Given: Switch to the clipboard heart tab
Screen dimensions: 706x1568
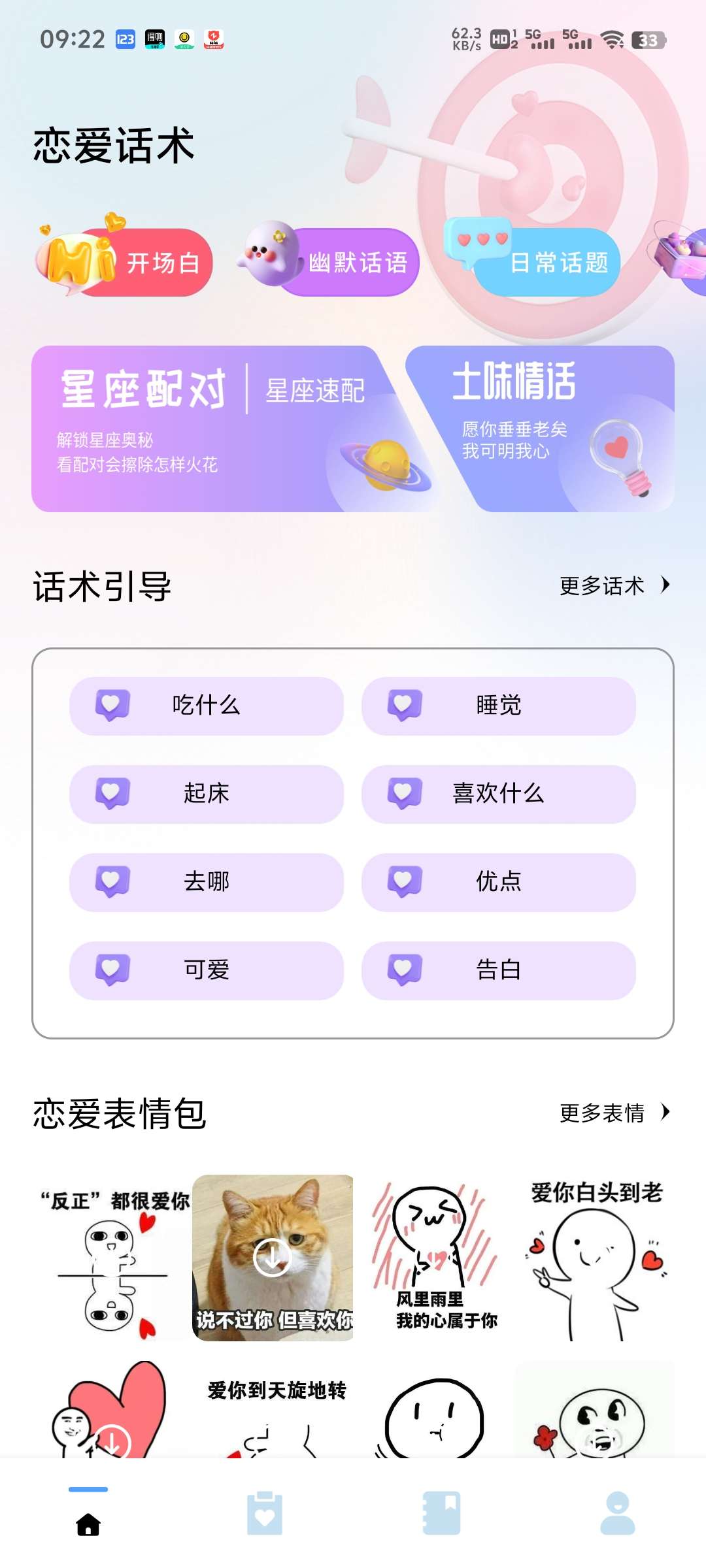Looking at the screenshot, I should (265, 1513).
